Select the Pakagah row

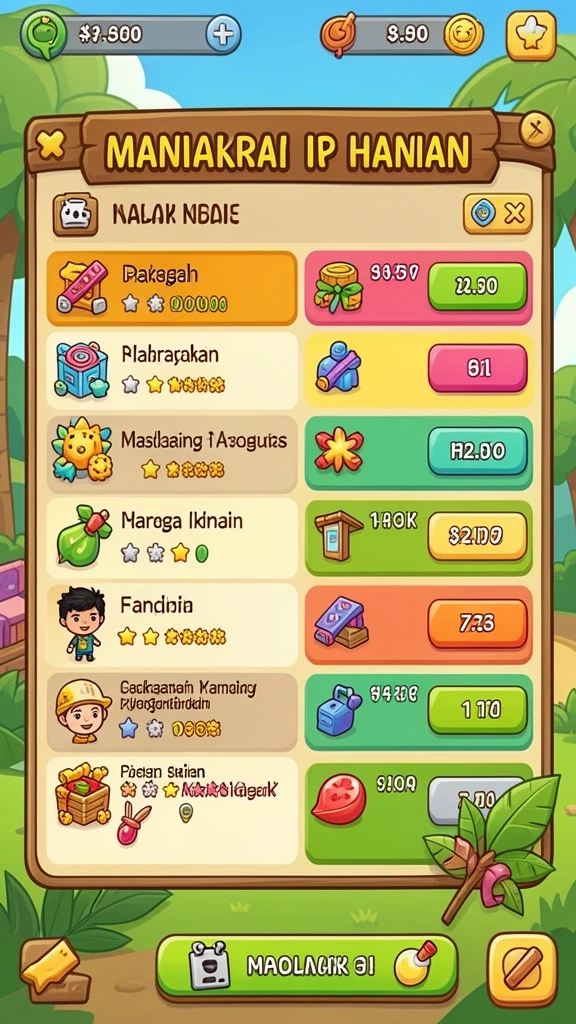tap(172, 287)
